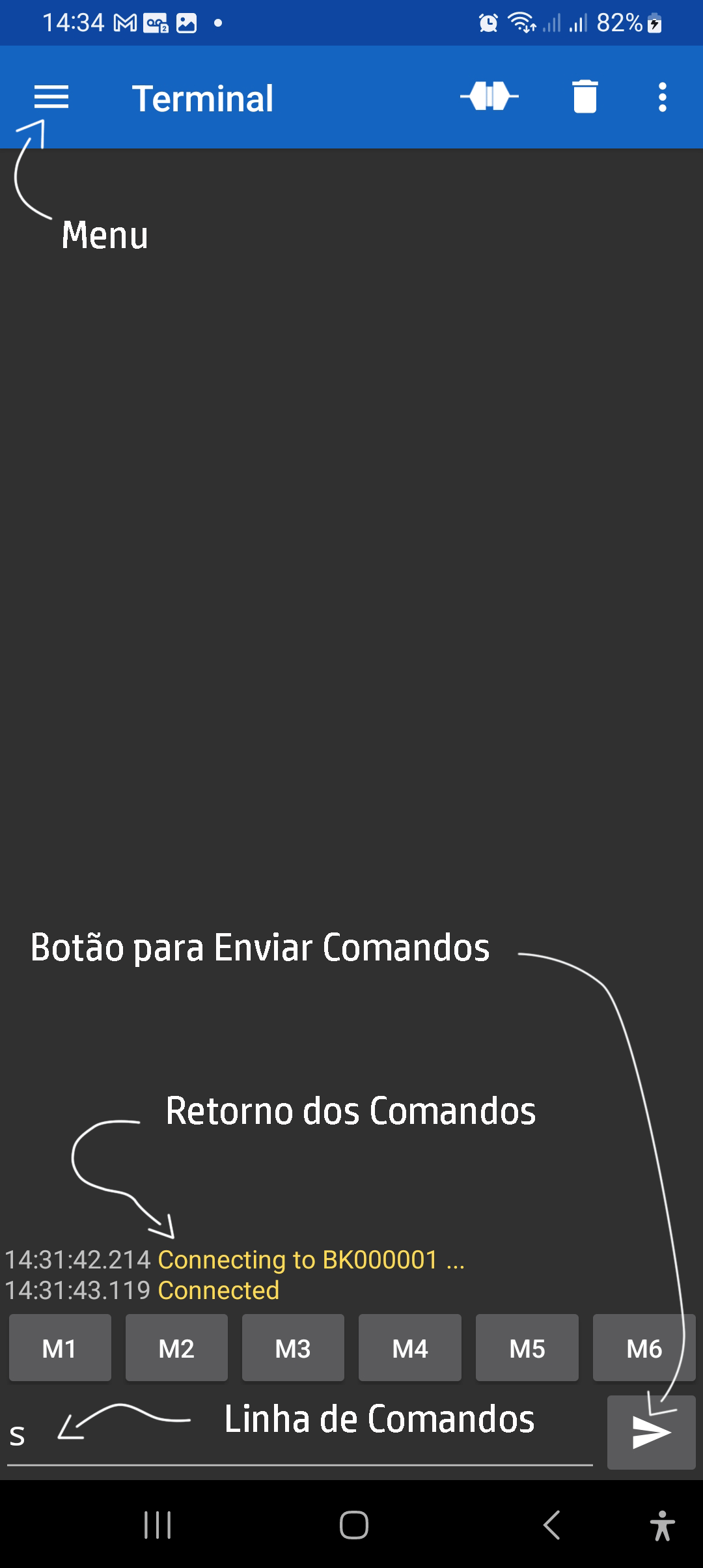Tap the connect/disconnect plug icon
The height and width of the screenshot is (1568, 703).
pos(489,97)
